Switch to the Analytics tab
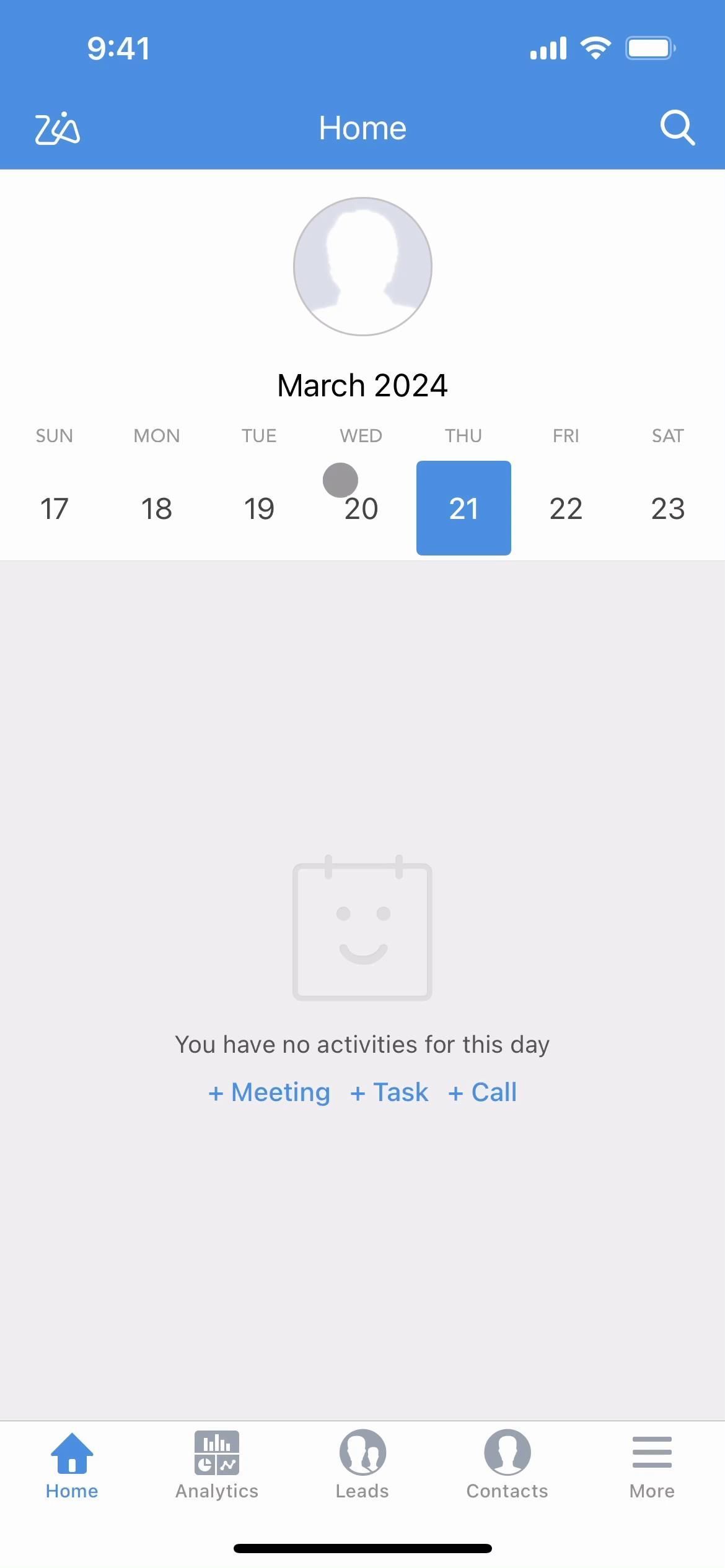The height and width of the screenshot is (1568, 725). [217, 1465]
